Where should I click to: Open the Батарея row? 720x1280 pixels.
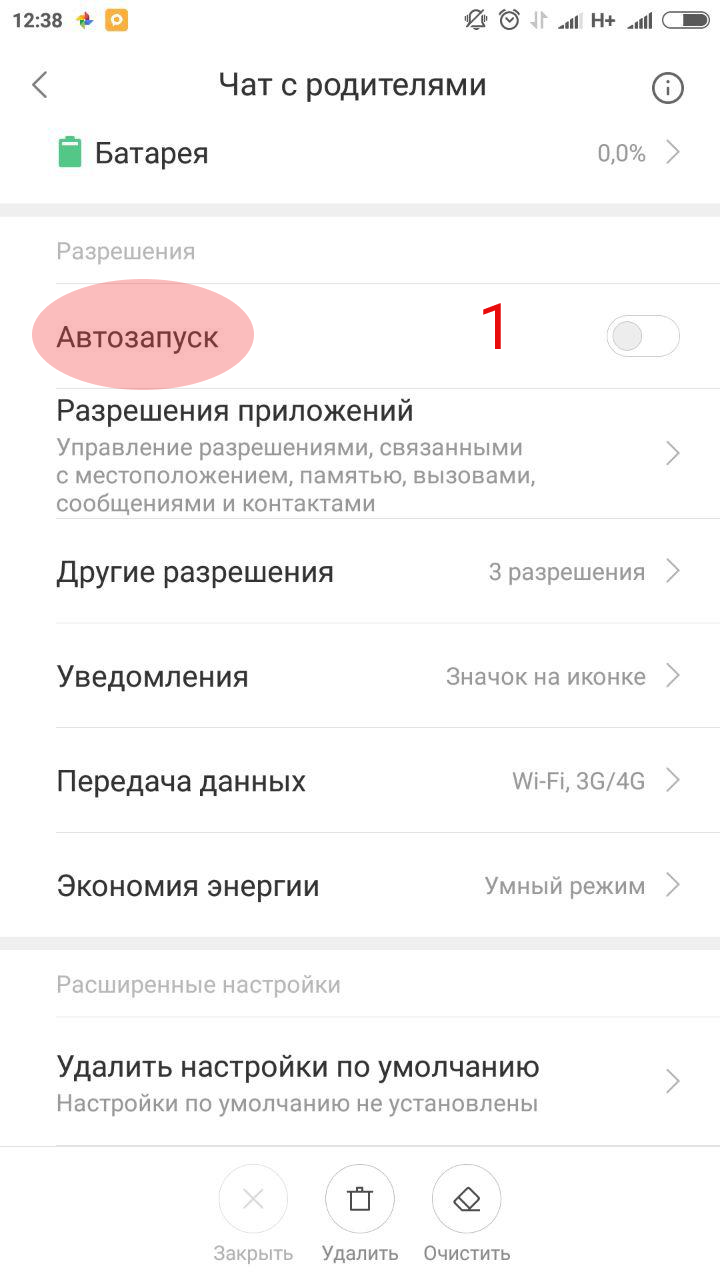(x=360, y=153)
